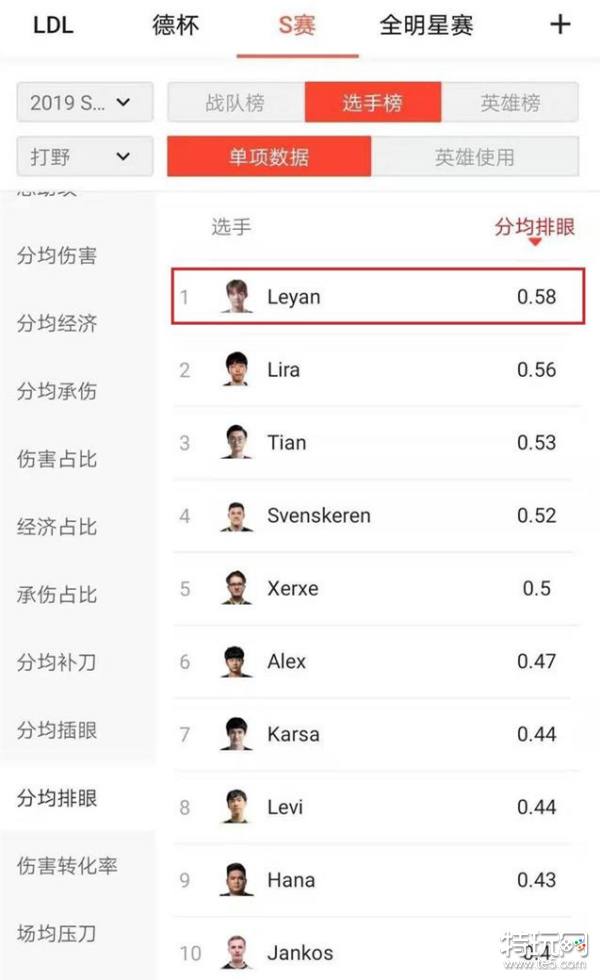Open player Leyan's row

(377, 297)
